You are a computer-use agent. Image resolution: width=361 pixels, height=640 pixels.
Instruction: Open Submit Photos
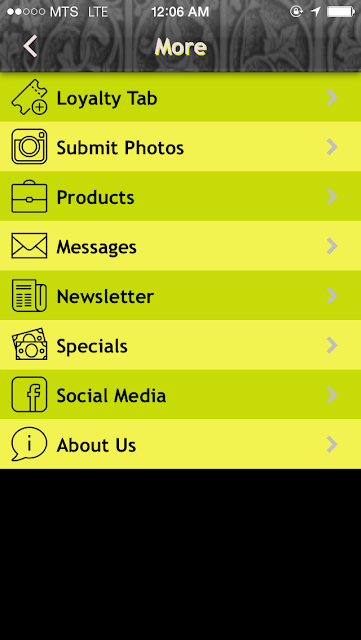click(180, 147)
